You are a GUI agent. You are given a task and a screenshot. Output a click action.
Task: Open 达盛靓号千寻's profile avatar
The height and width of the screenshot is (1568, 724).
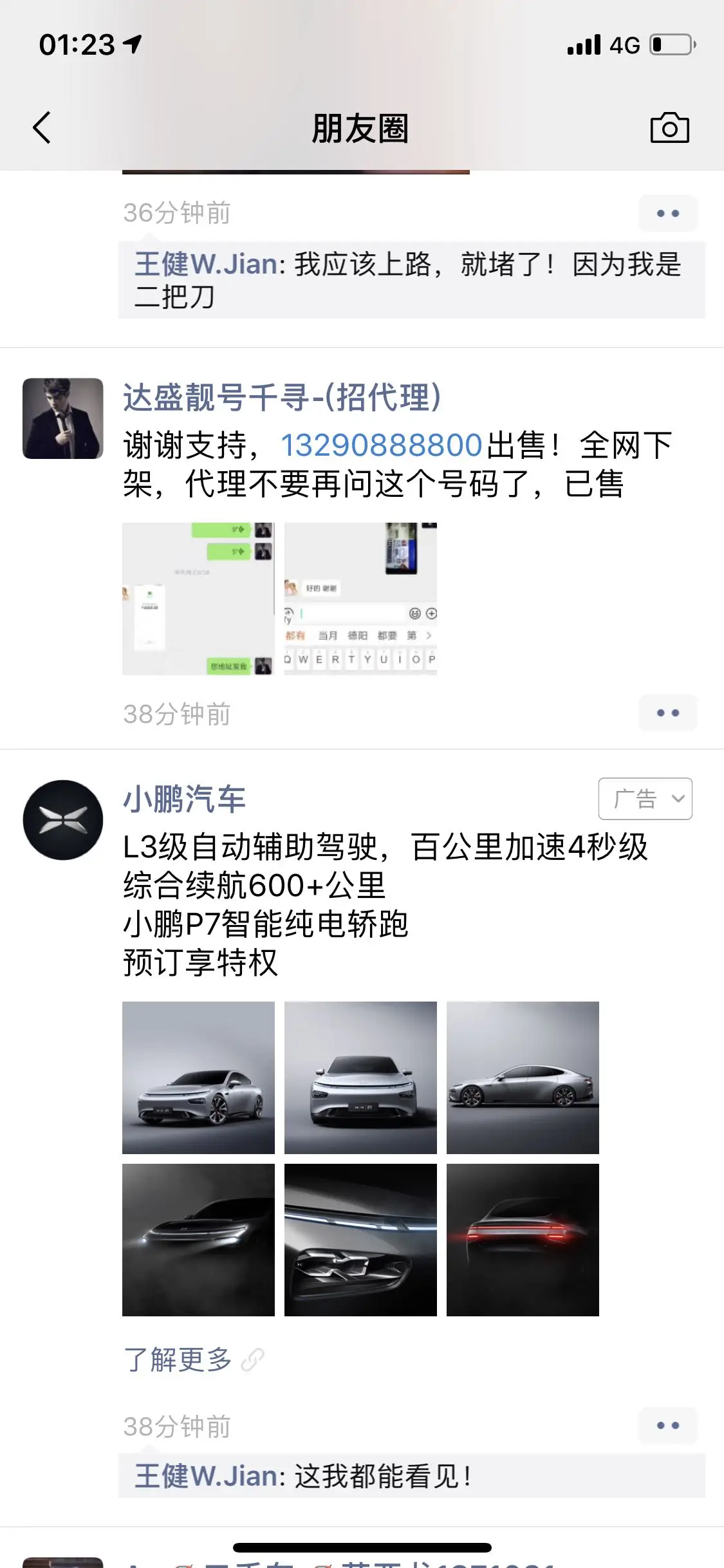(63, 418)
